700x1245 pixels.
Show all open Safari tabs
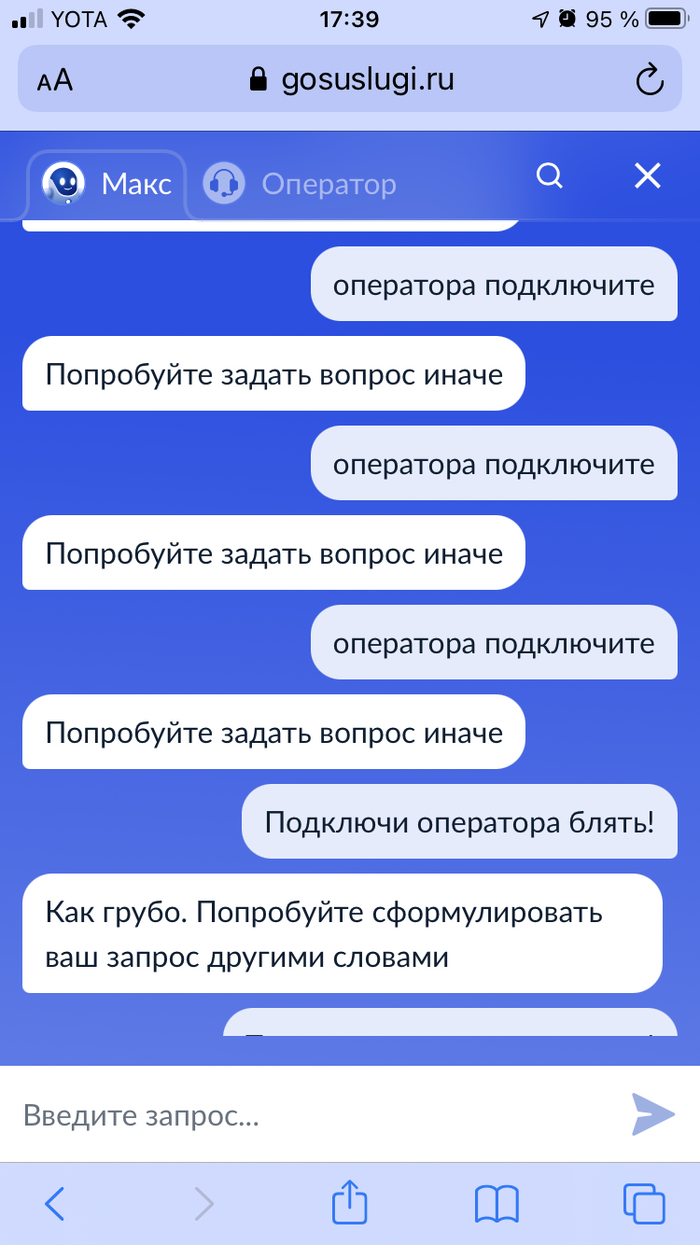coord(643,1203)
